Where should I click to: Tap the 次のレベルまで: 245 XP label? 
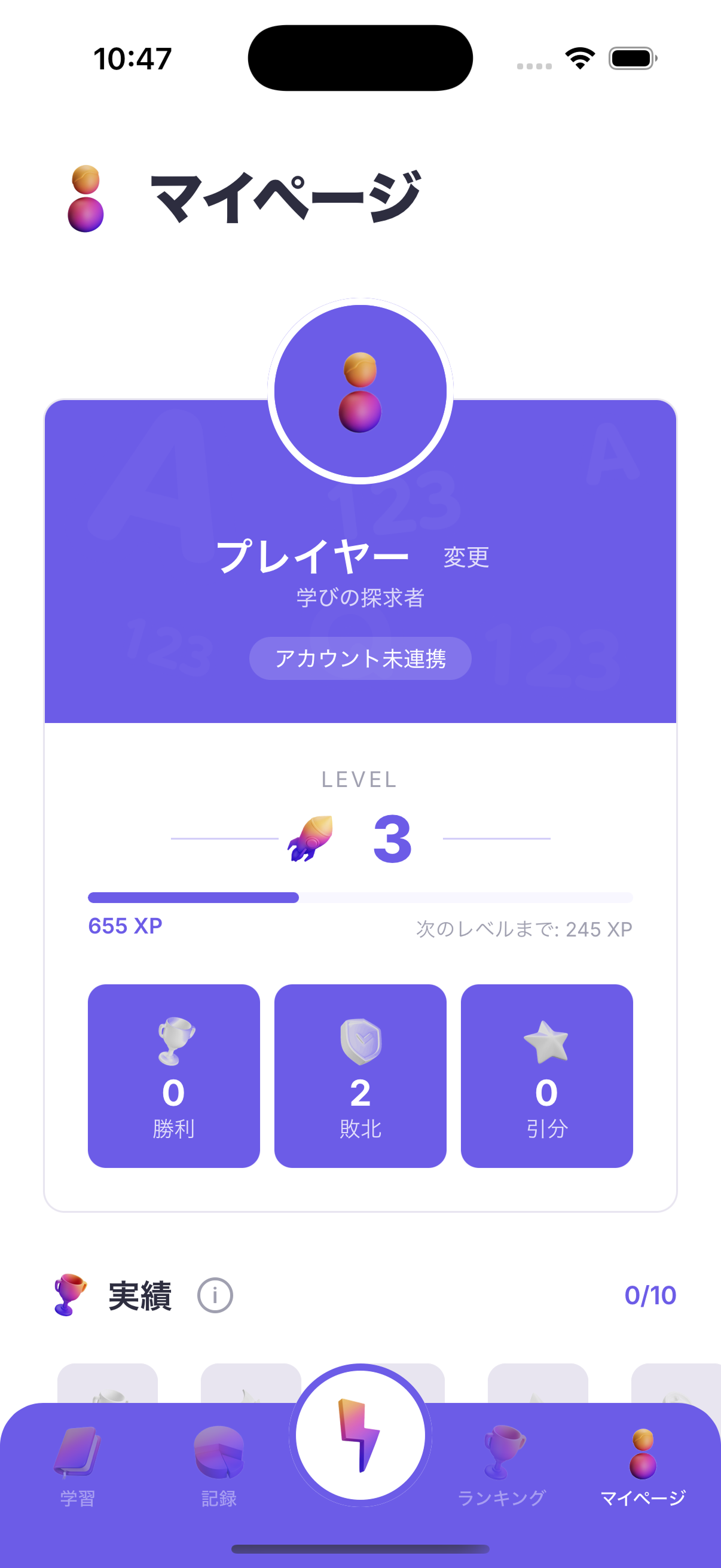[x=523, y=928]
